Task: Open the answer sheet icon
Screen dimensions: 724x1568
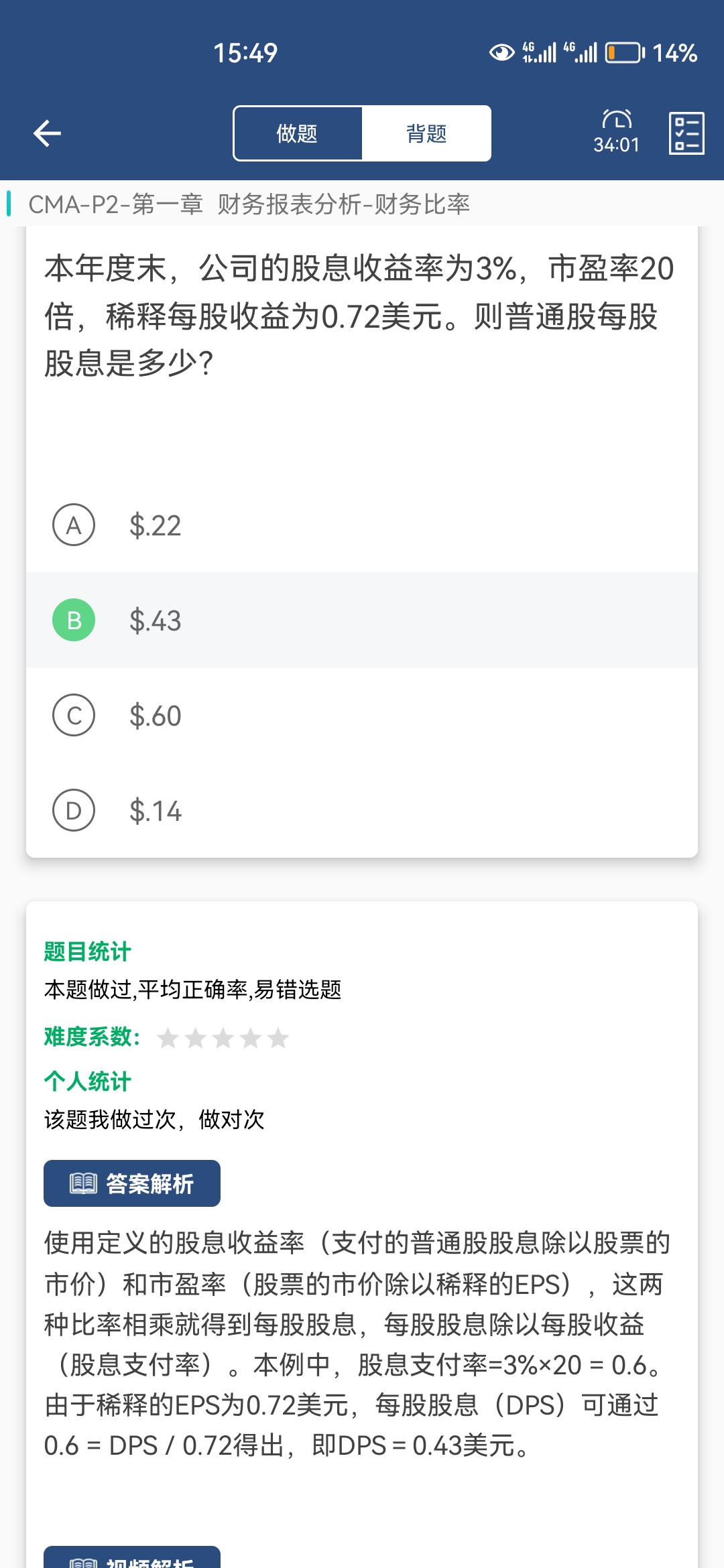Action: 686,133
